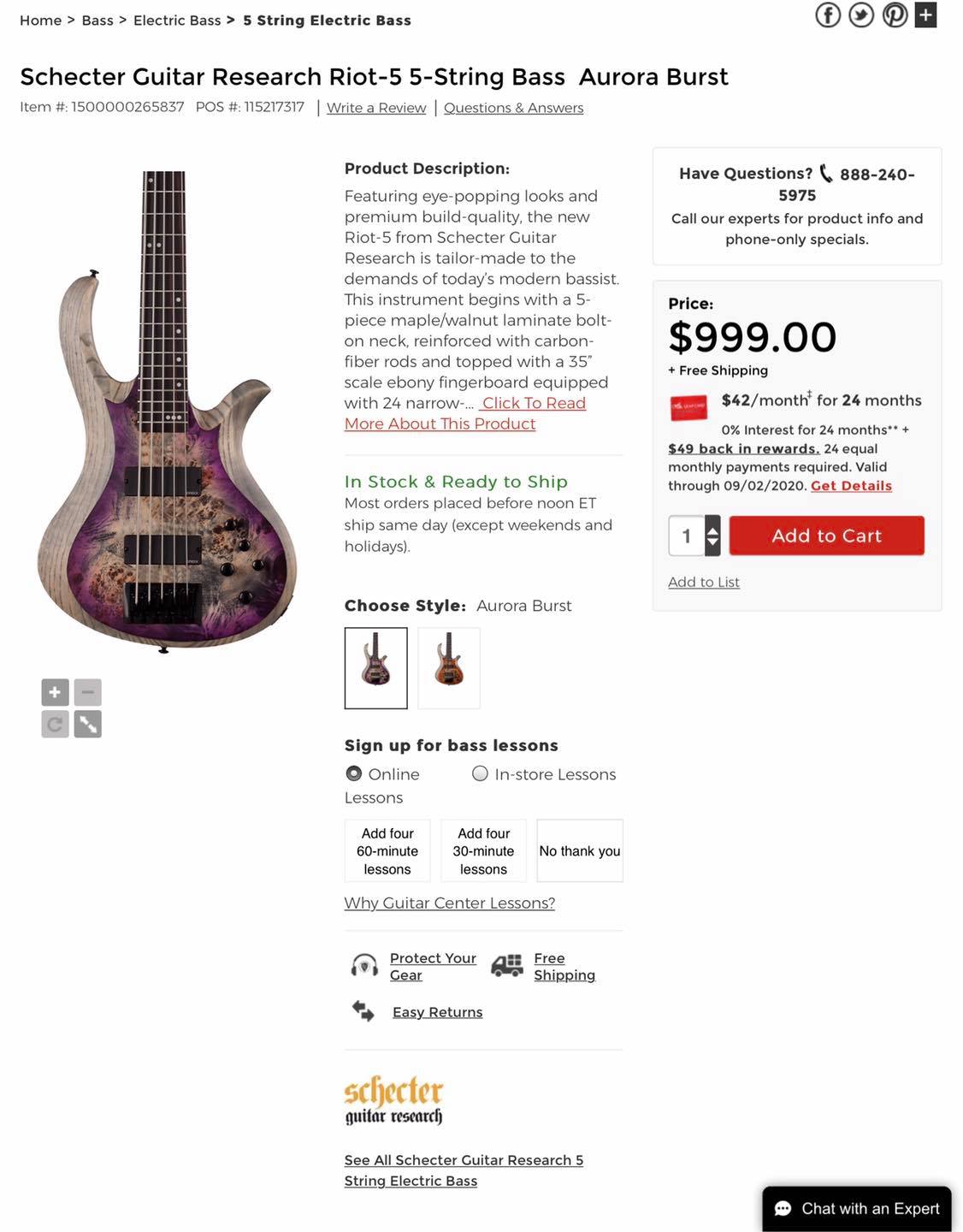Viewport: 963px width, 1232px height.
Task: Open Write a Review link
Action: (x=376, y=108)
